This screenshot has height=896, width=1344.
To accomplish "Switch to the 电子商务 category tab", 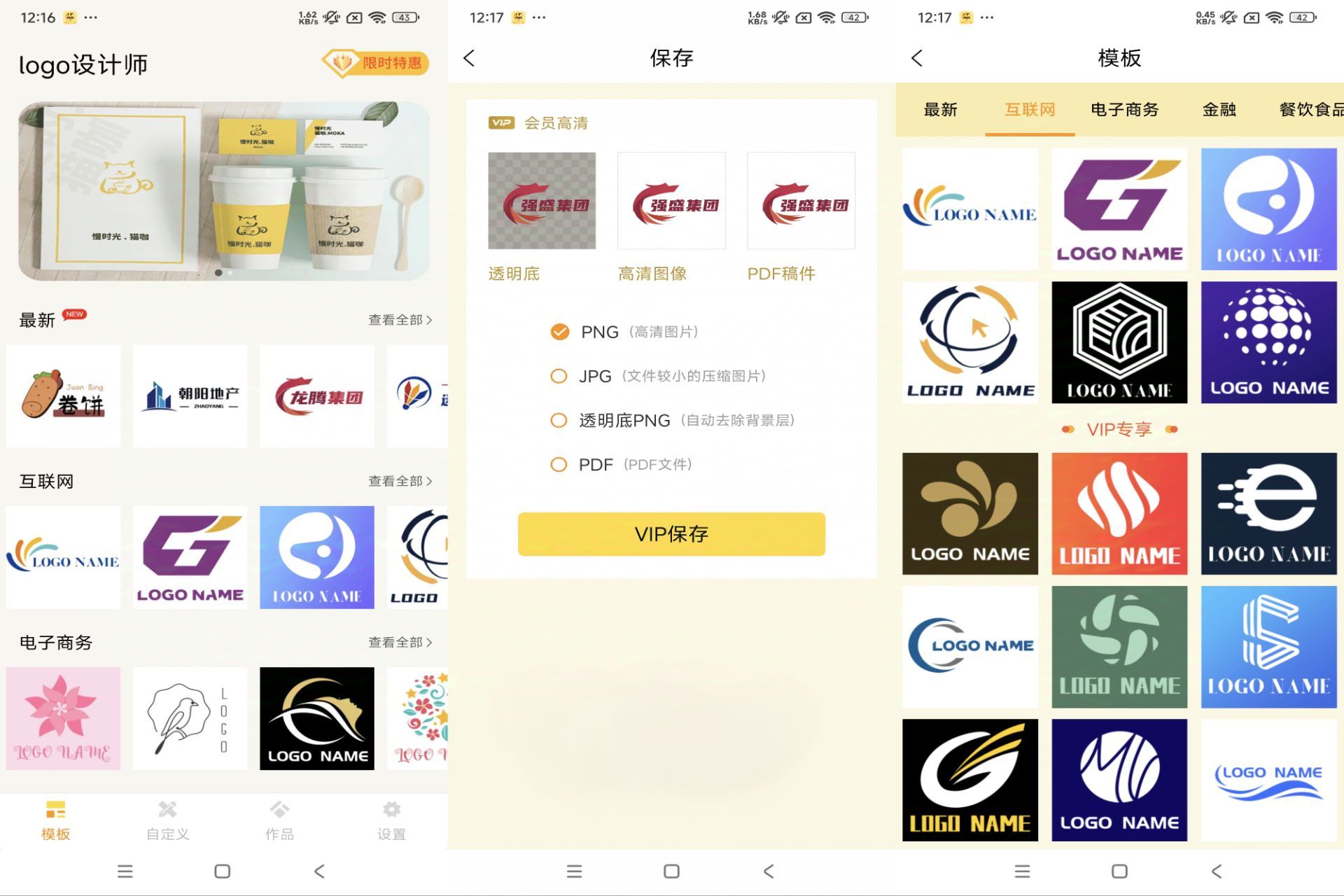I will pyautogui.click(x=1124, y=110).
